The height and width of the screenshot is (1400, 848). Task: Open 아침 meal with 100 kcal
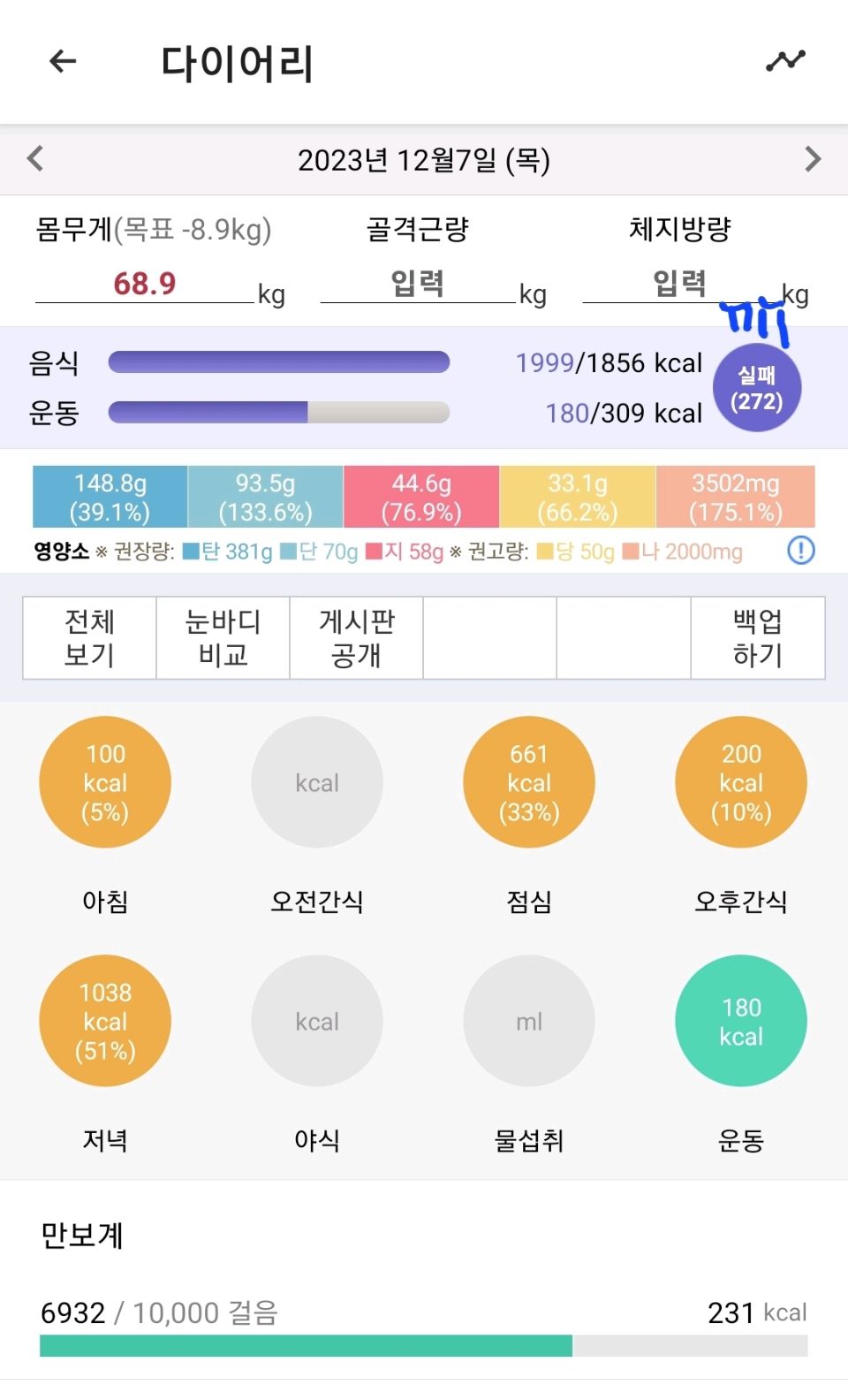pyautogui.click(x=105, y=782)
